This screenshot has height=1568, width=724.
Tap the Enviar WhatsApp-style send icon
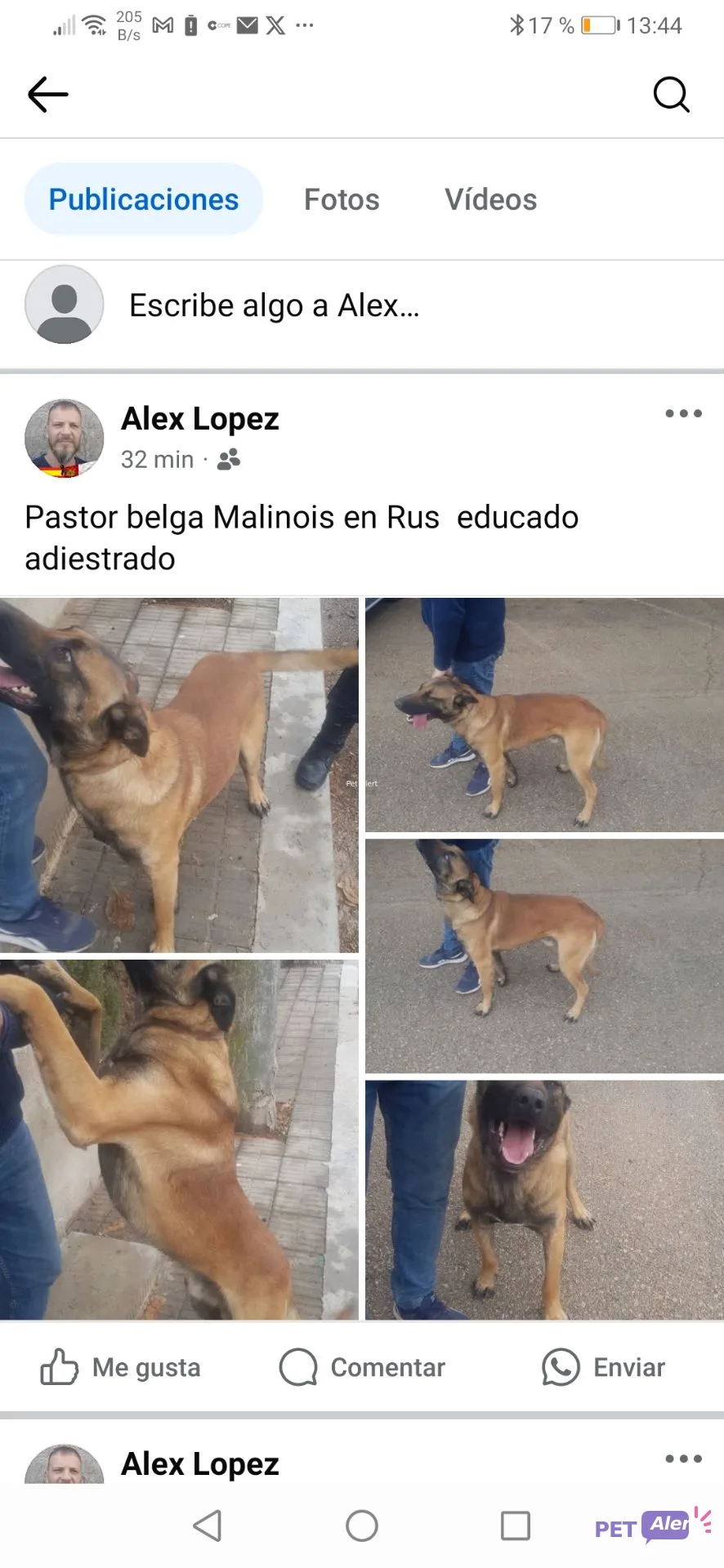tap(561, 1367)
